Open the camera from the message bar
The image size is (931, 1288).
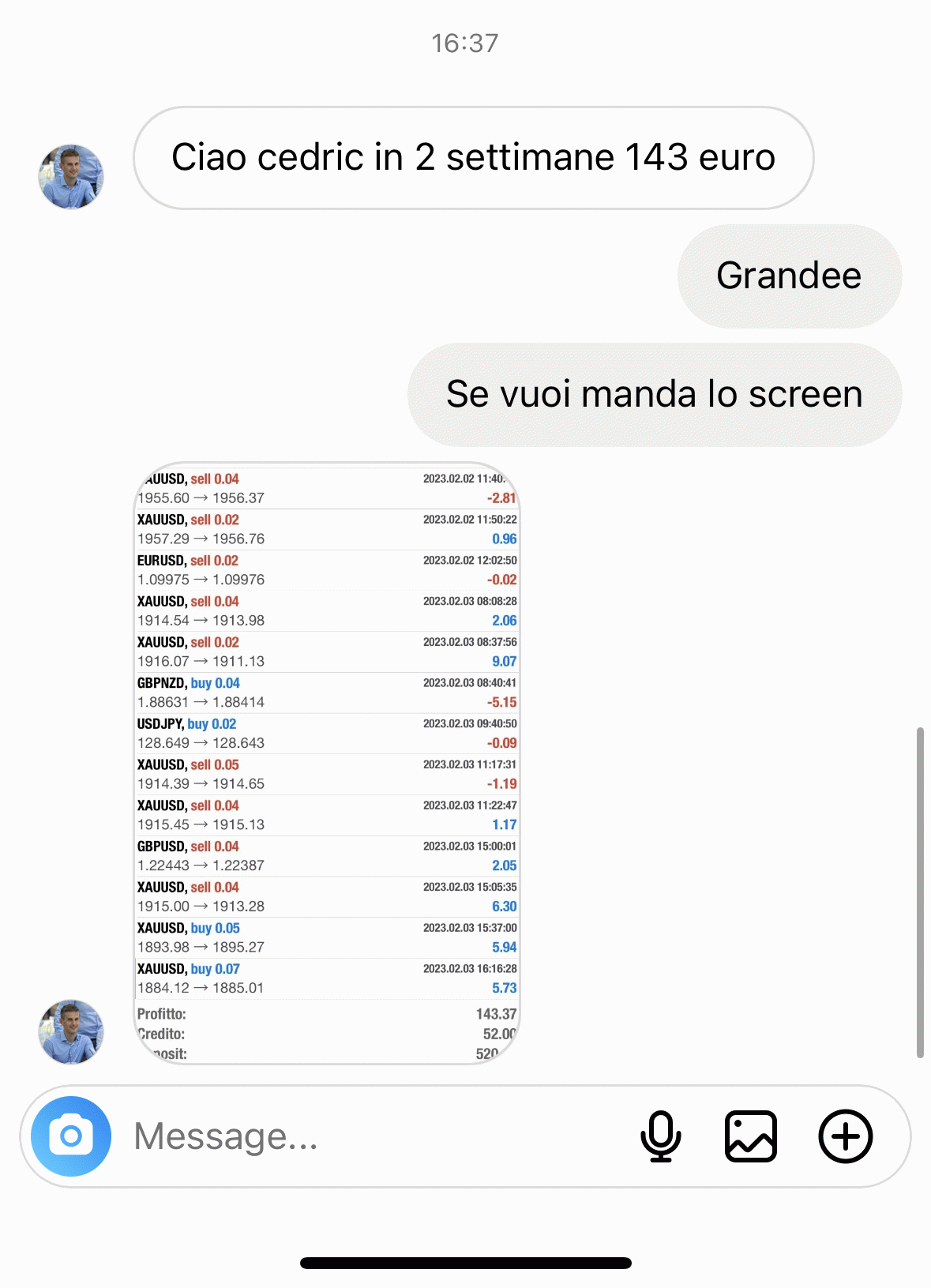(x=71, y=1136)
